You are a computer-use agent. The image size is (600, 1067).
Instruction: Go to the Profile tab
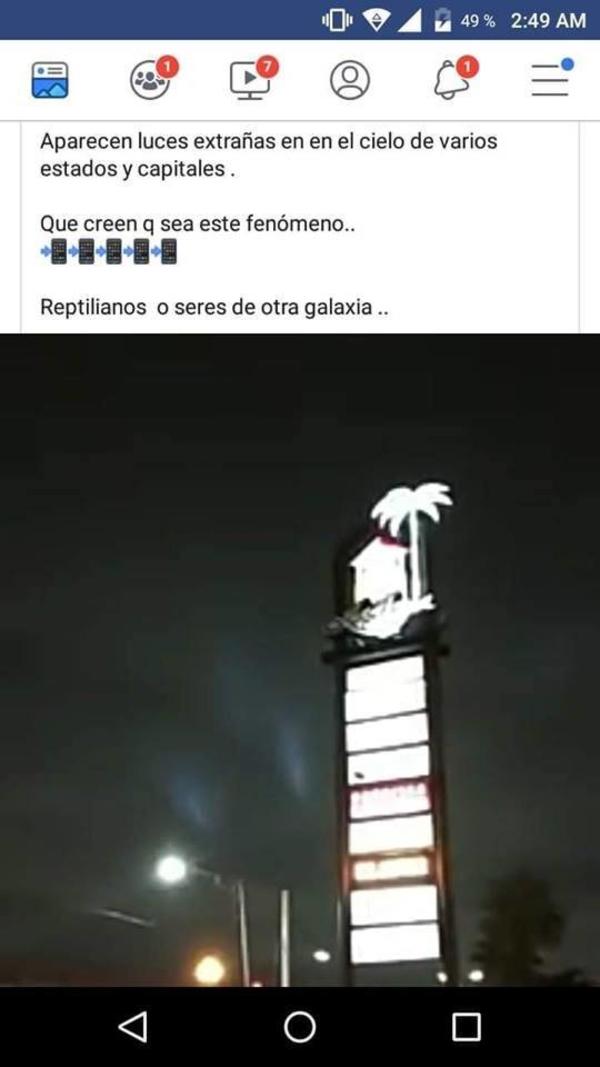click(349, 80)
